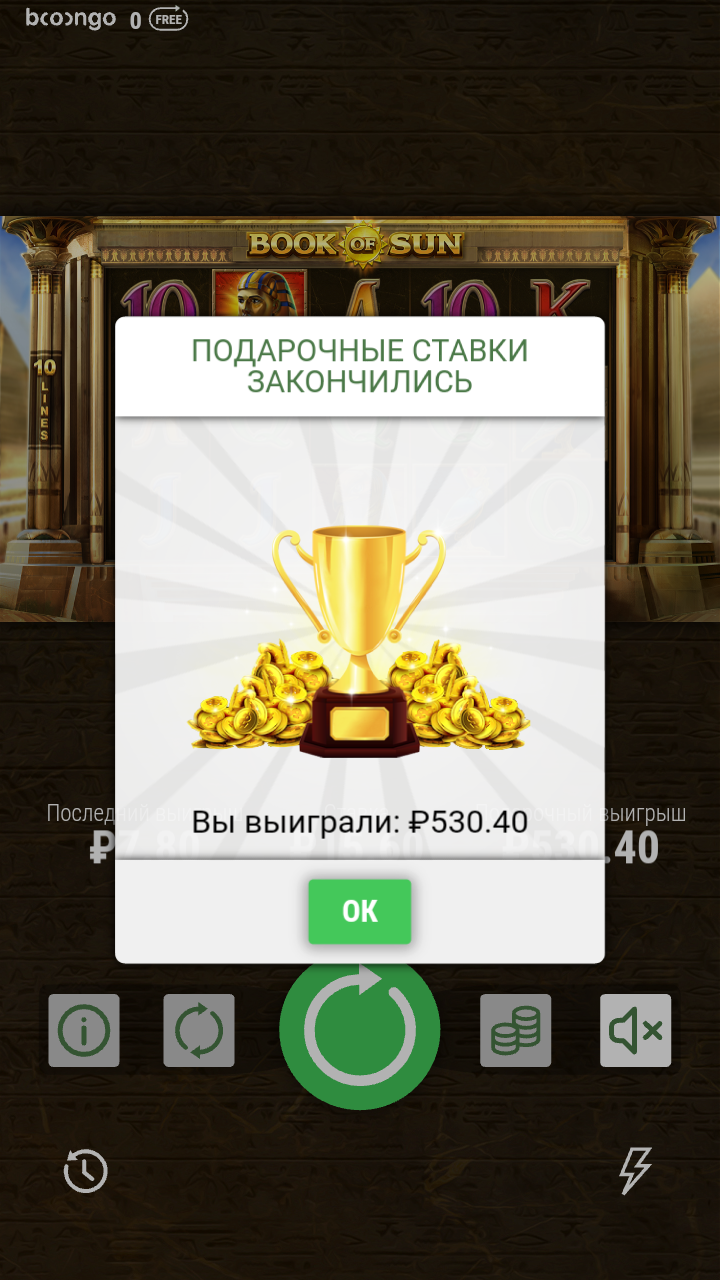Toggle turbo mode with the lightning icon

(635, 1170)
